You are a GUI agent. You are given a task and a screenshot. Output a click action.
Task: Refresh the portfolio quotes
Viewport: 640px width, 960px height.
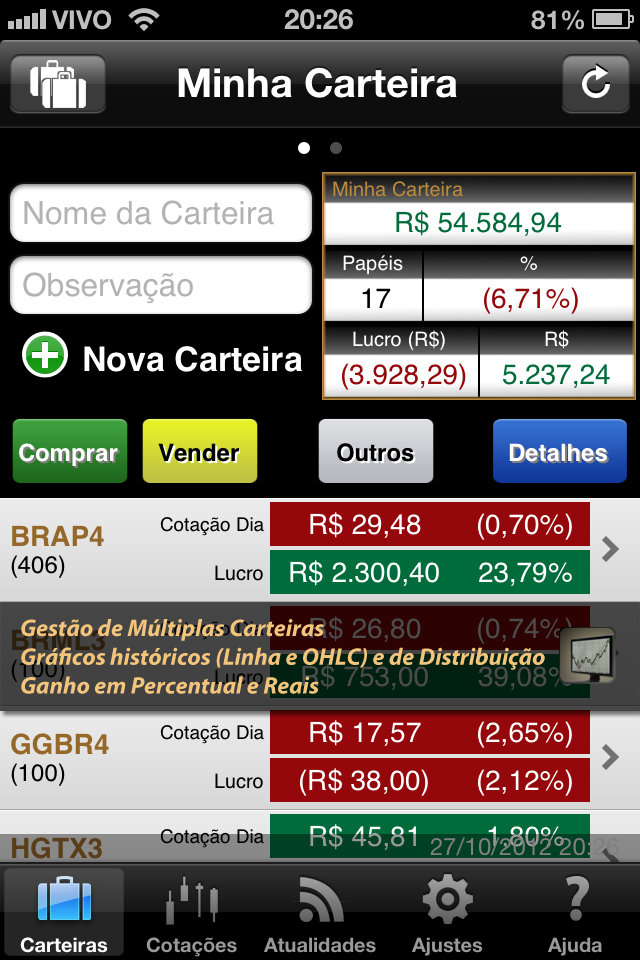[595, 84]
